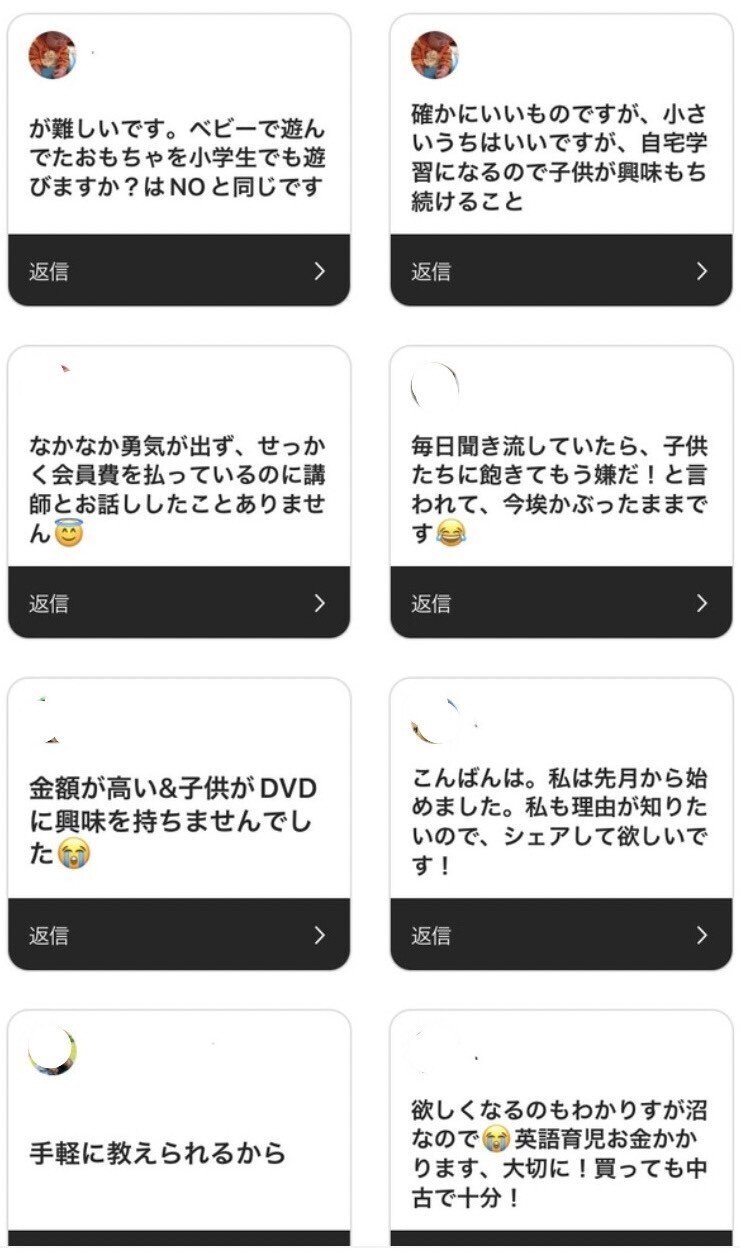
Task: Open the responder's avatar on the が難しいです card
Action: [53, 55]
